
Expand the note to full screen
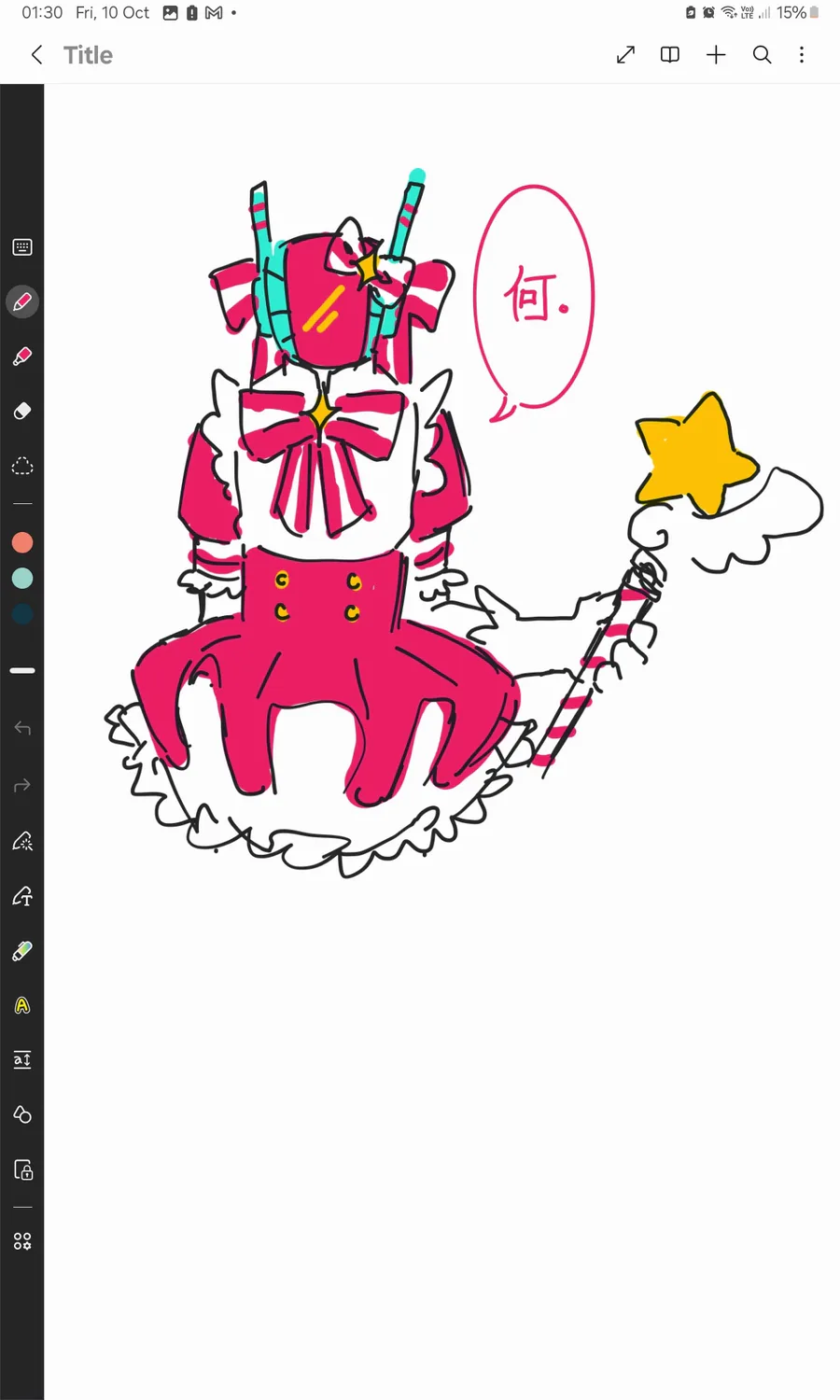coord(625,55)
